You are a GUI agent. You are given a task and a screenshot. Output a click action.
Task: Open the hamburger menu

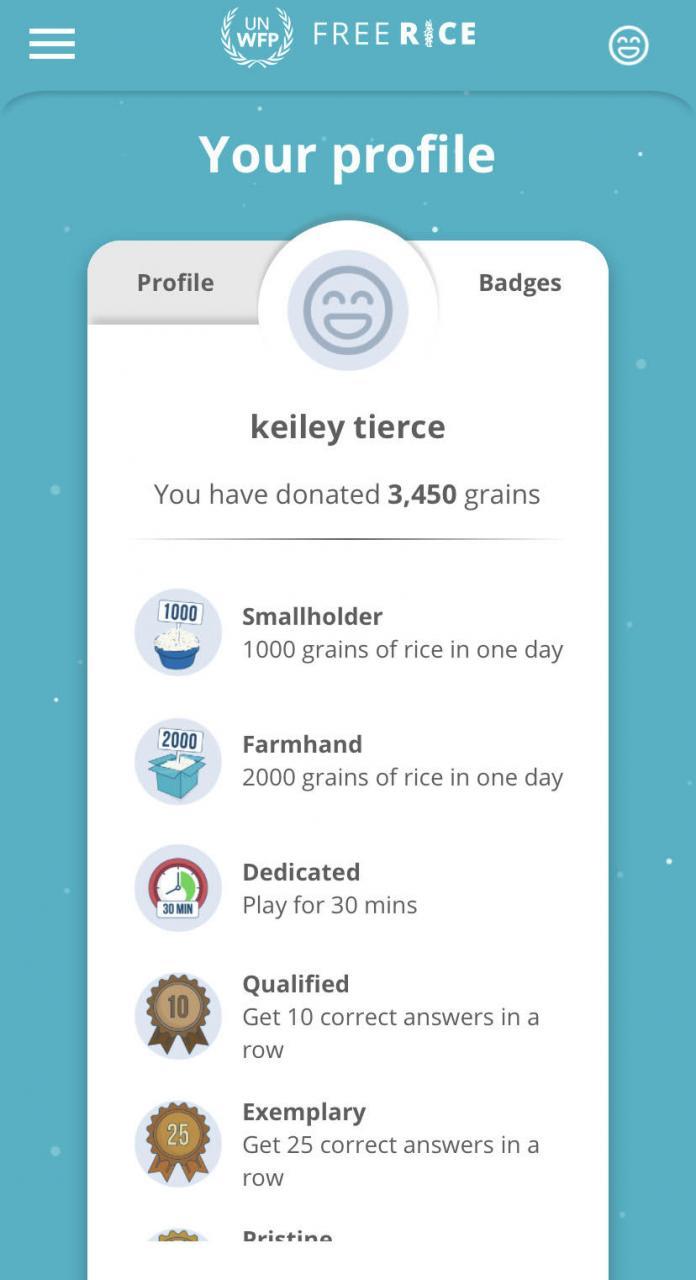52,44
